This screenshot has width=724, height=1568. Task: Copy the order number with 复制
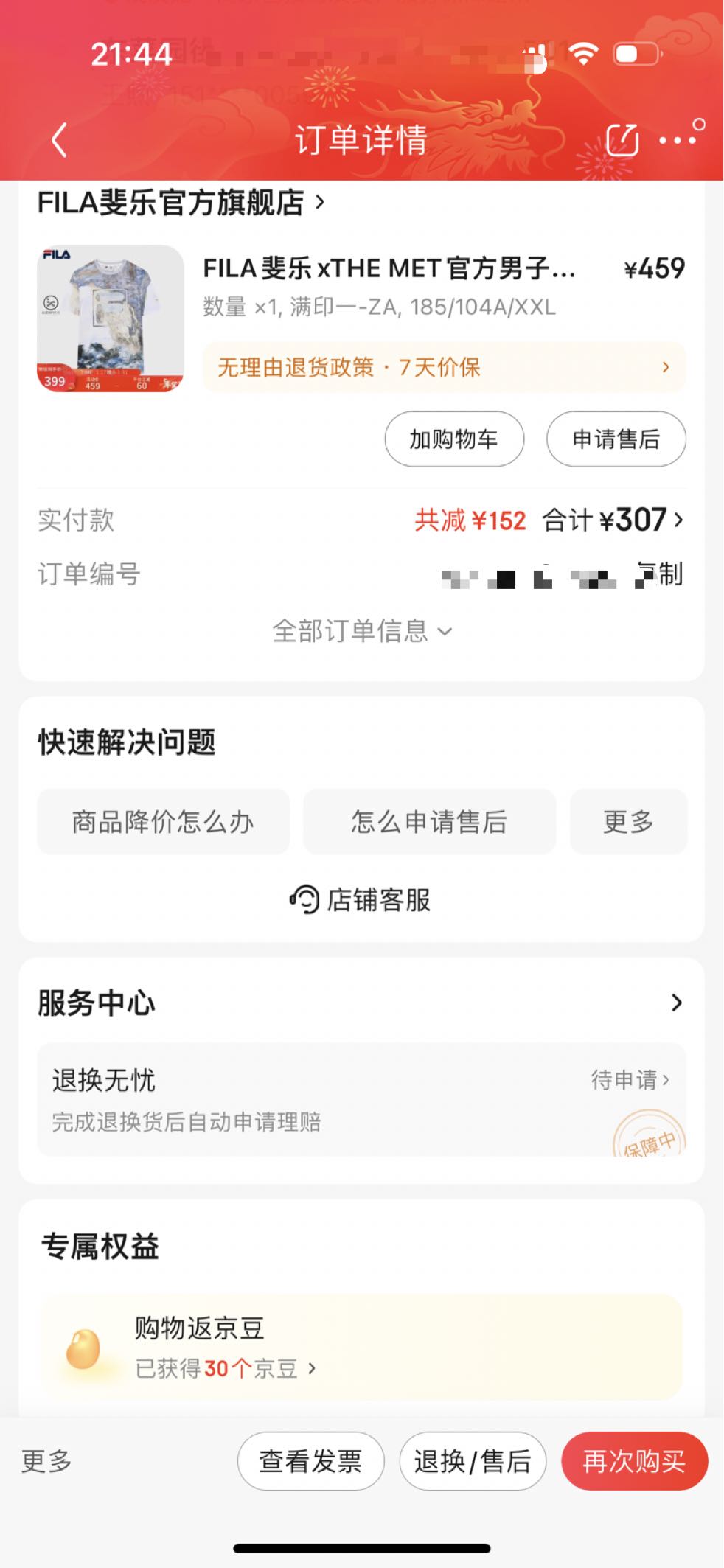[662, 574]
